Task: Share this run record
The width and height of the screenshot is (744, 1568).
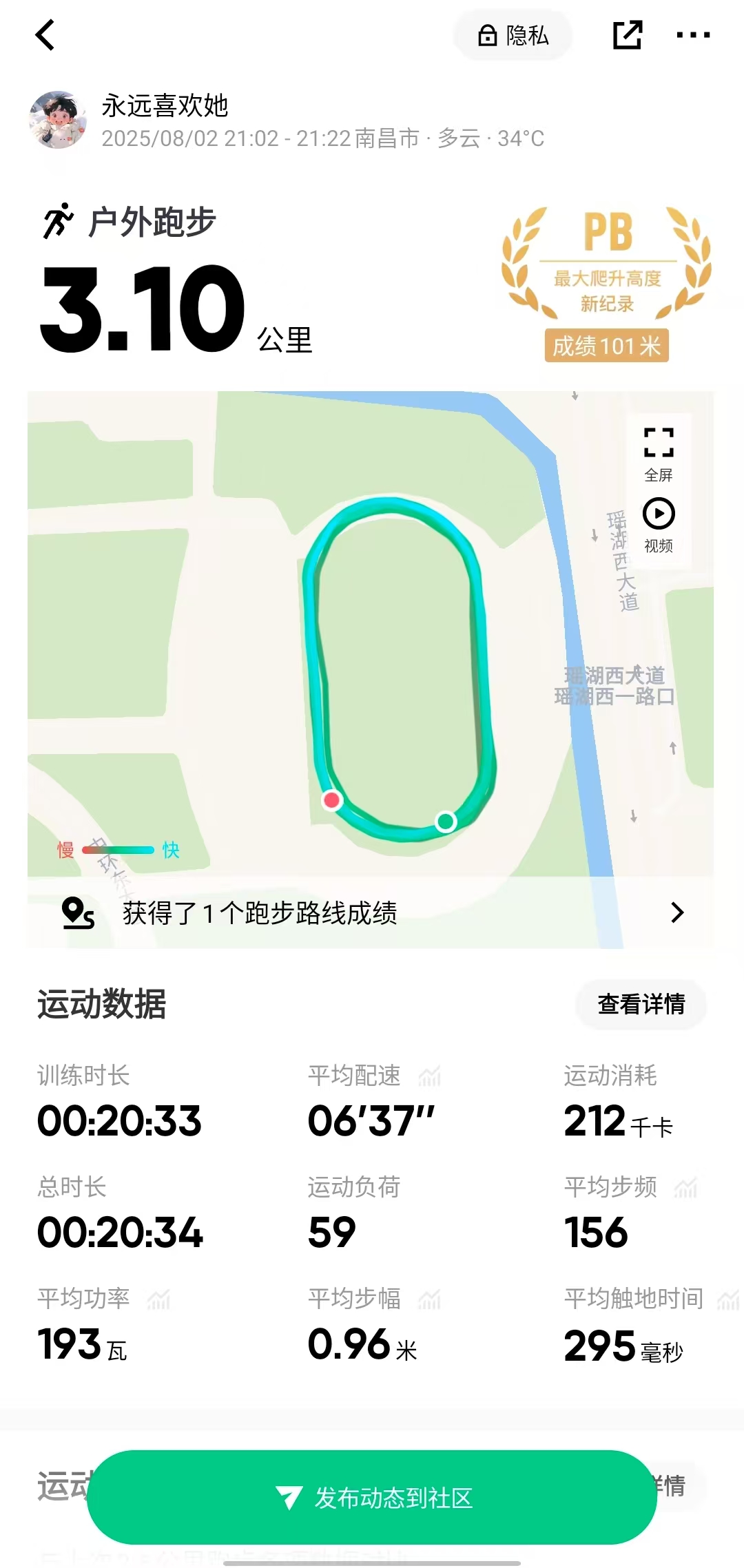Action: [x=627, y=35]
